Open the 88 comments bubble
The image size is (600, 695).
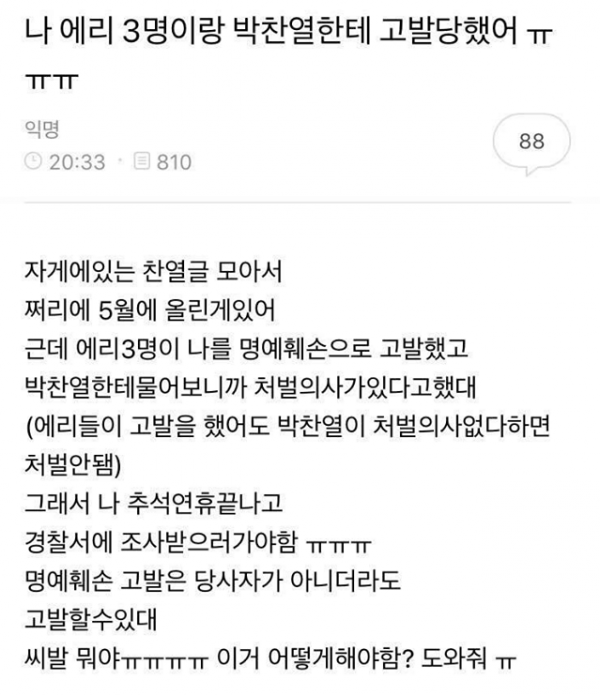tap(532, 142)
